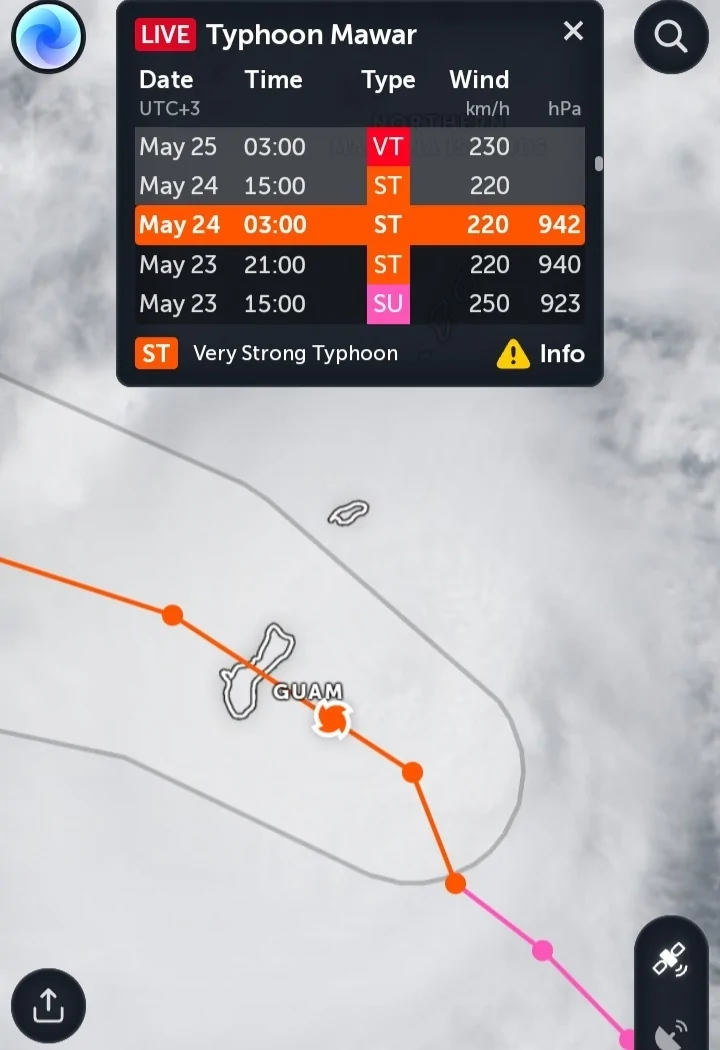Screen dimensions: 720x1050
Task: Share this typhoon map
Action: 48,1007
